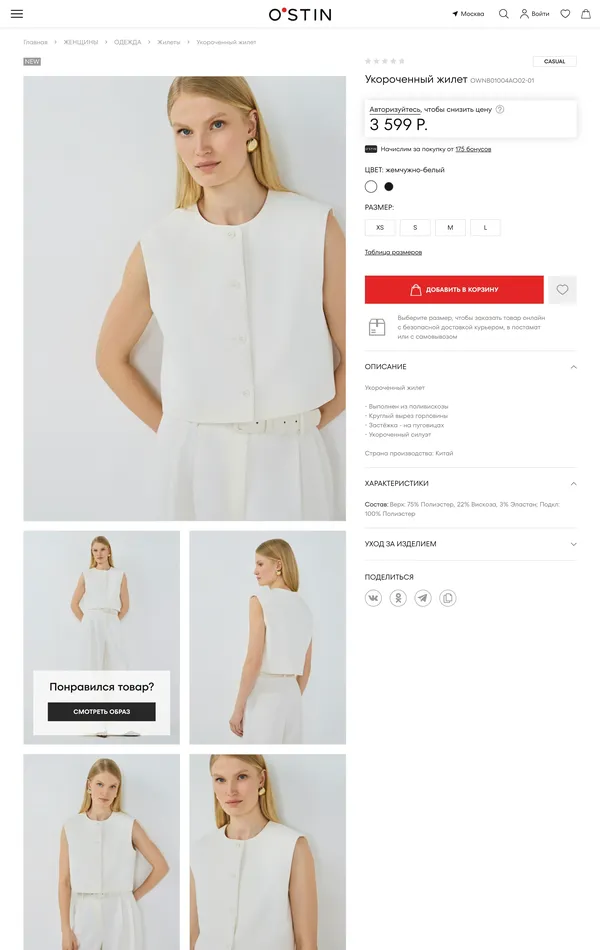The height and width of the screenshot is (950, 600).
Task: Tap Смотреть образ button
Action: tap(101, 712)
